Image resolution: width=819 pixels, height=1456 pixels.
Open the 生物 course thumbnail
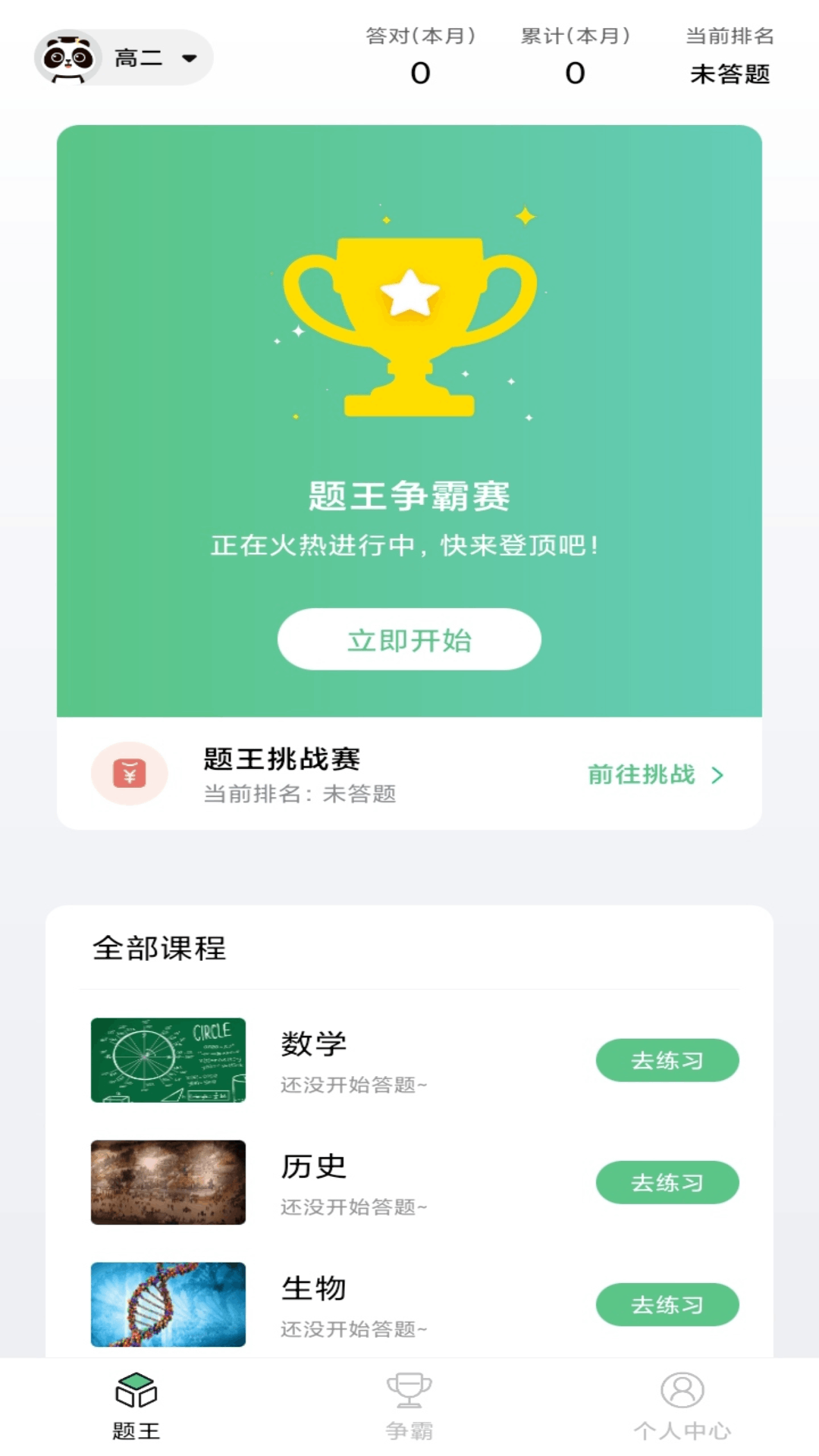[168, 1304]
